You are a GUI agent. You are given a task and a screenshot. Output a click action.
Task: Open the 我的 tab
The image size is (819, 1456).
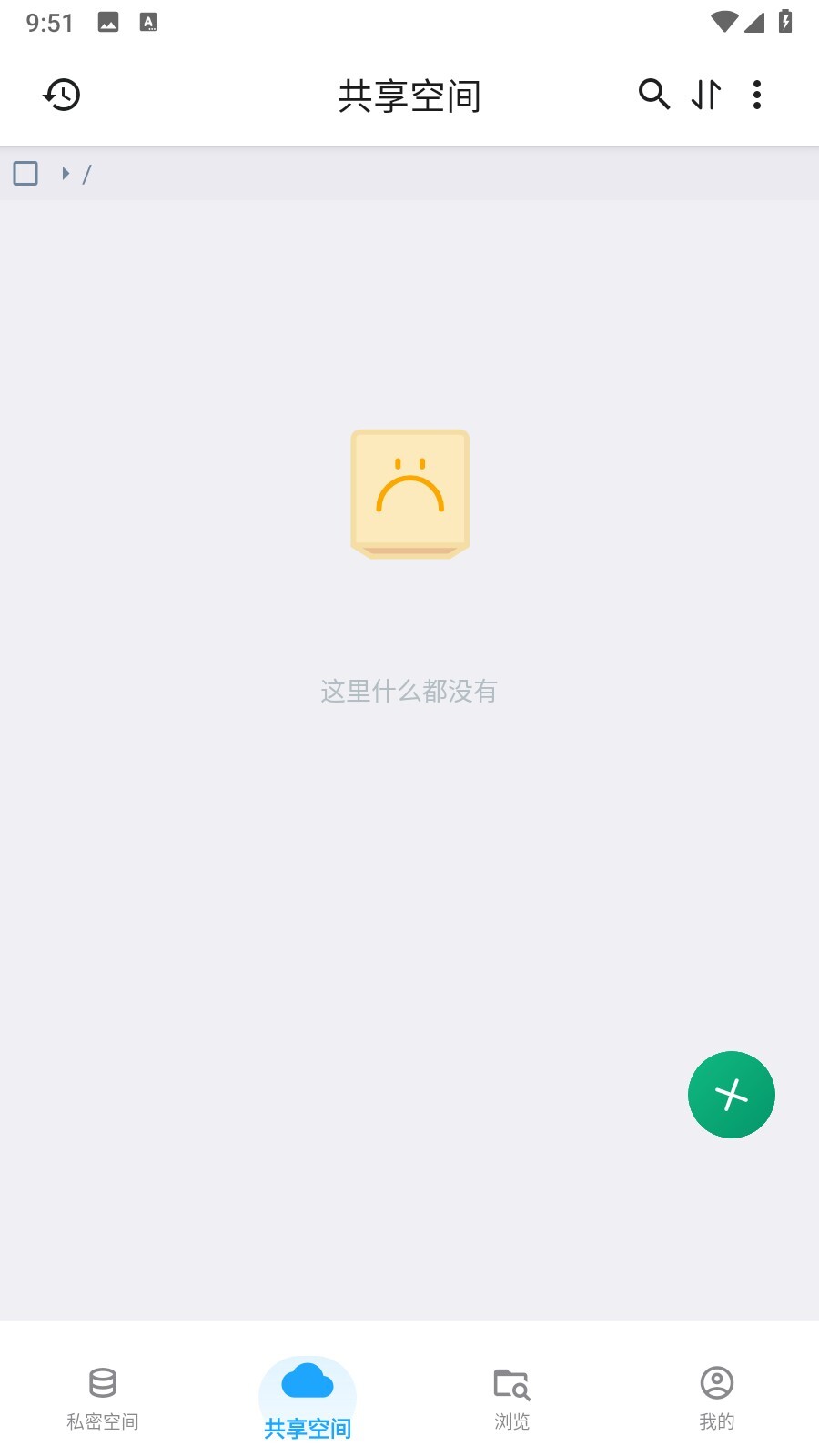[716, 1398]
